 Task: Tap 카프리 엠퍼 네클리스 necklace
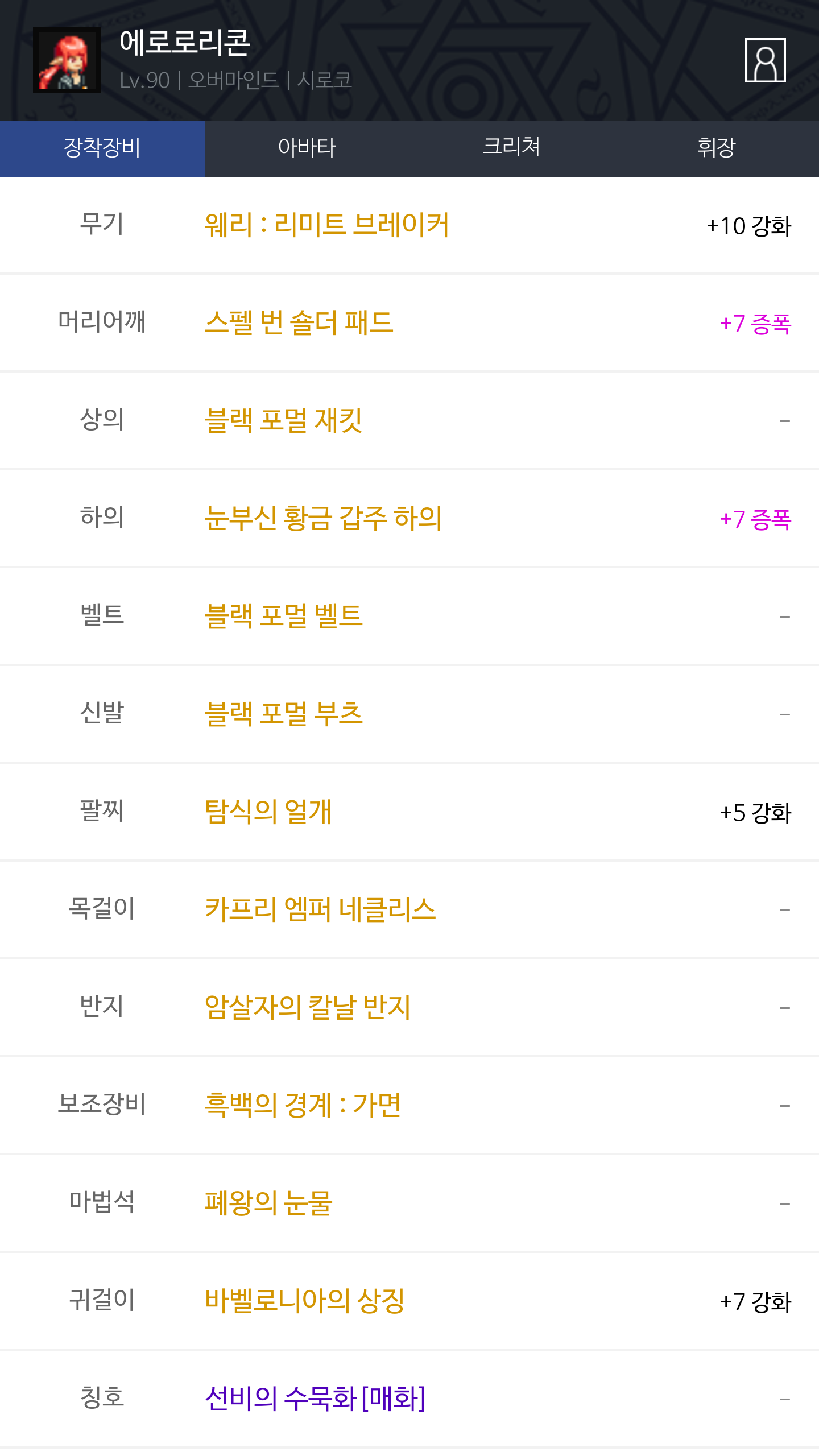[320, 909]
